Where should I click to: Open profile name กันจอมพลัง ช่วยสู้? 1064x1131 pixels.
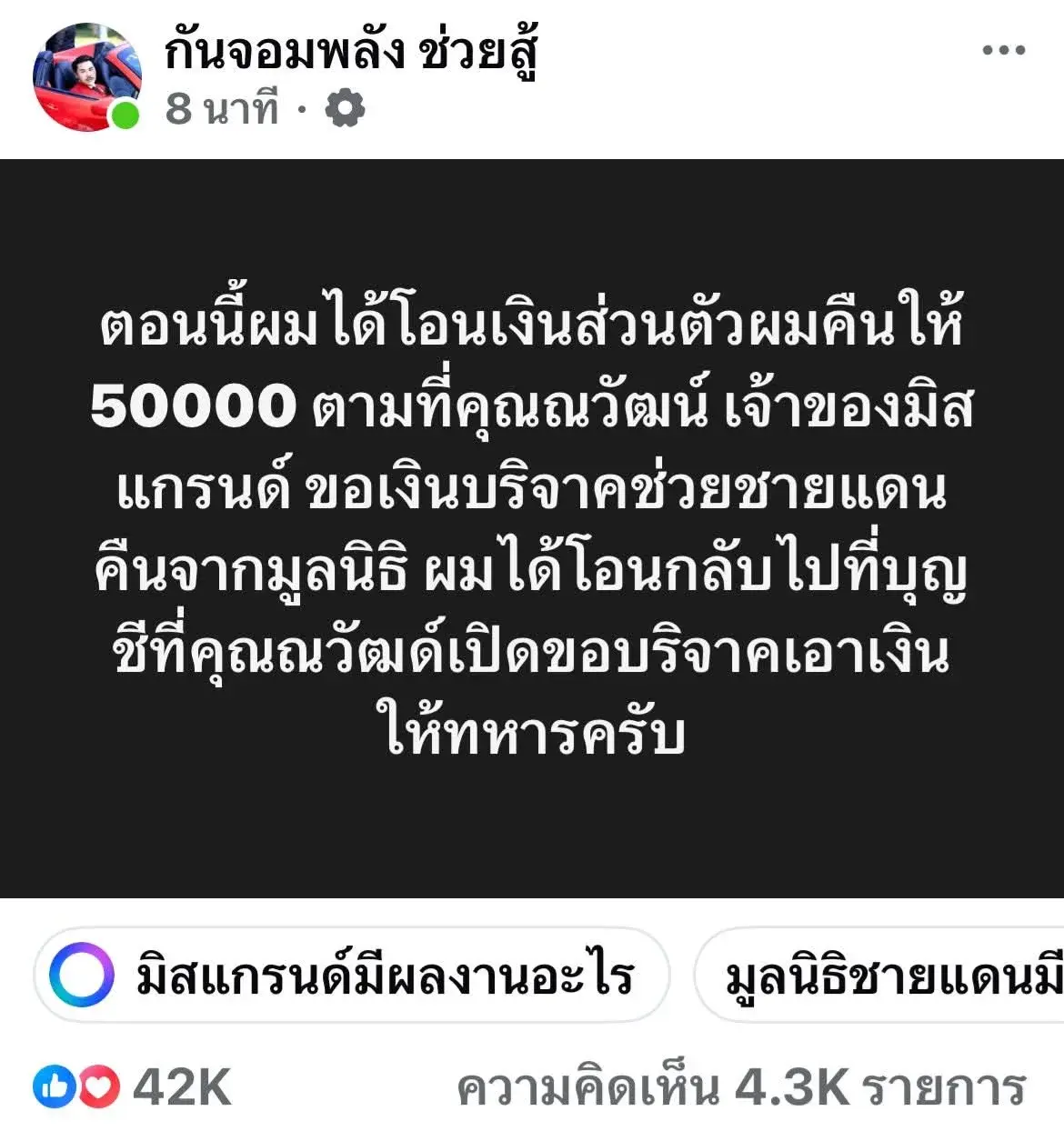click(x=351, y=52)
